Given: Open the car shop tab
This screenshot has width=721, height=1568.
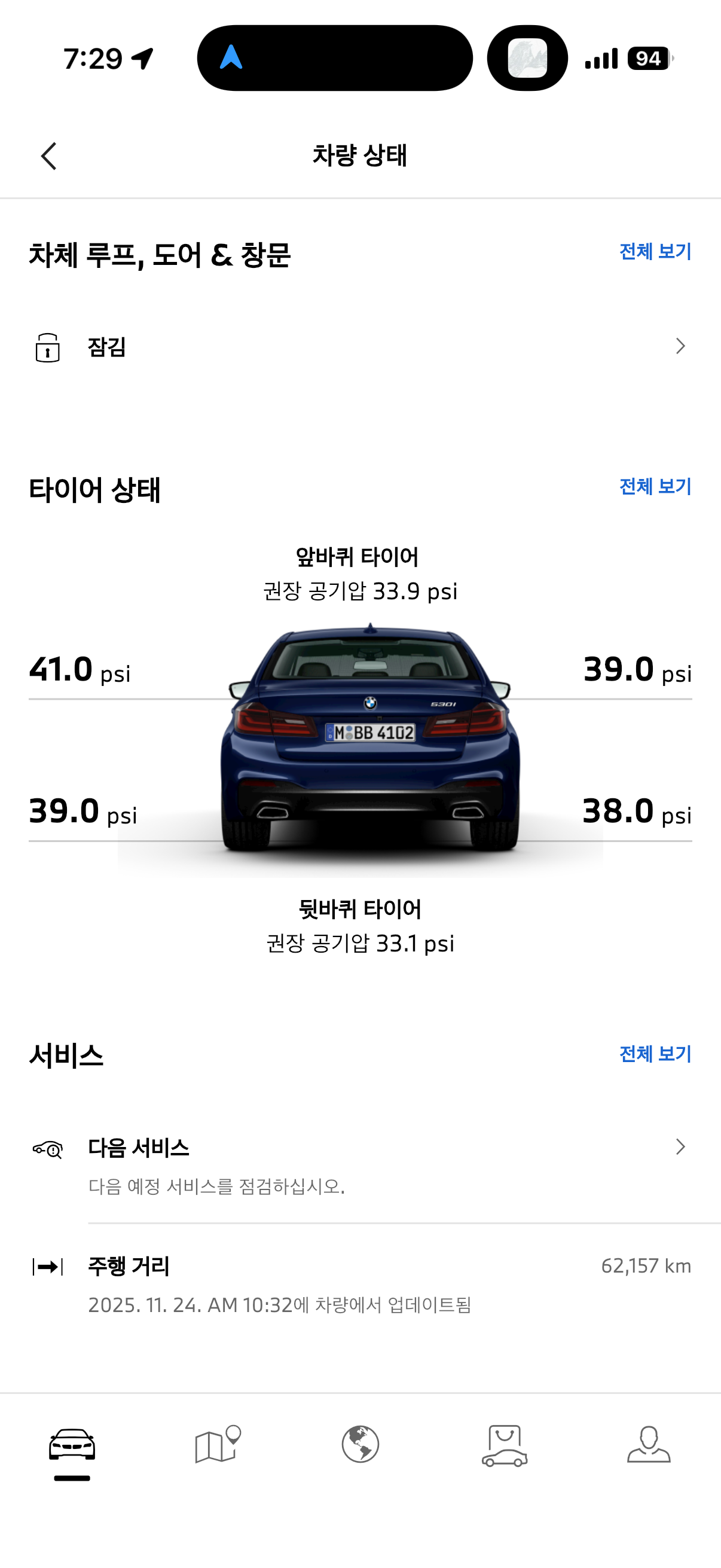Looking at the screenshot, I should pos(505,1444).
